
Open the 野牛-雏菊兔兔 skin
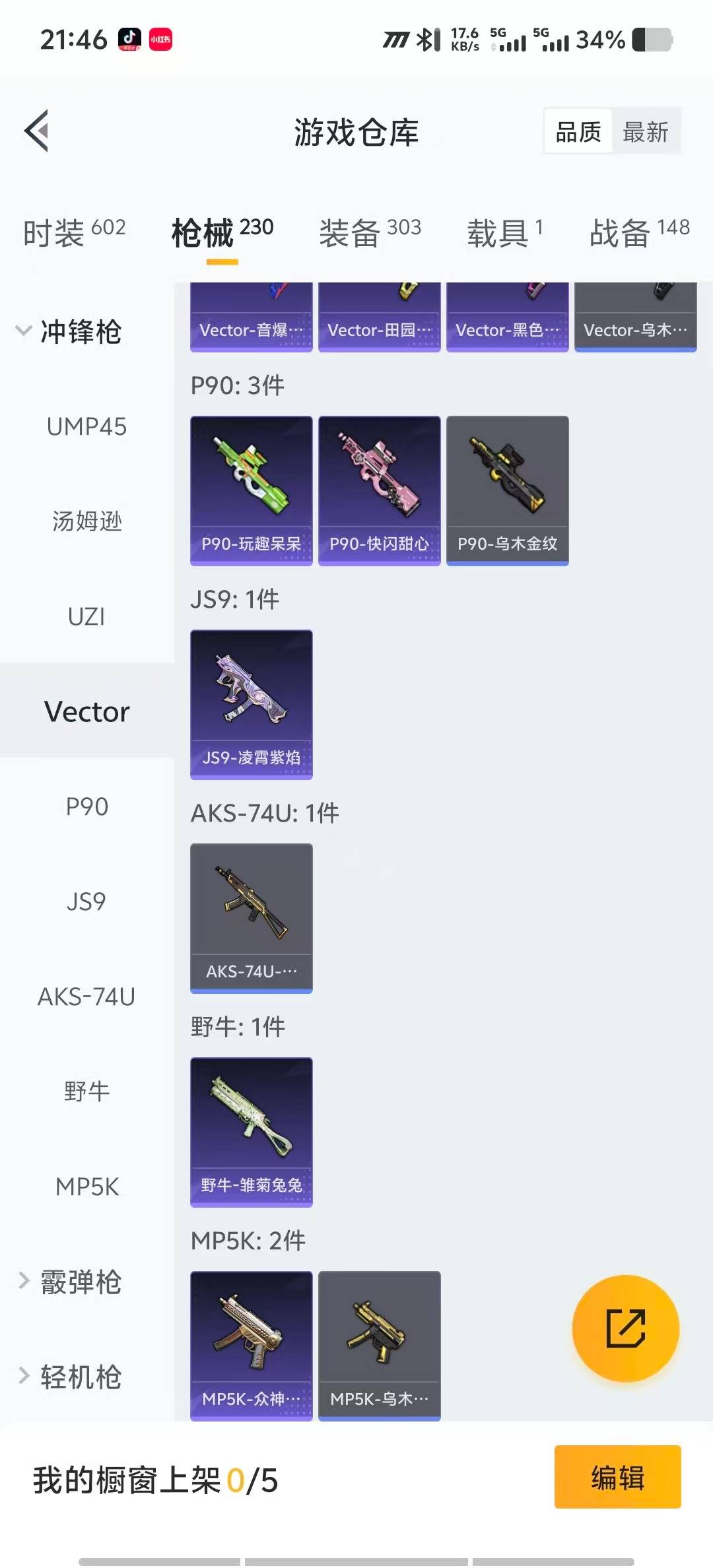251,1131
